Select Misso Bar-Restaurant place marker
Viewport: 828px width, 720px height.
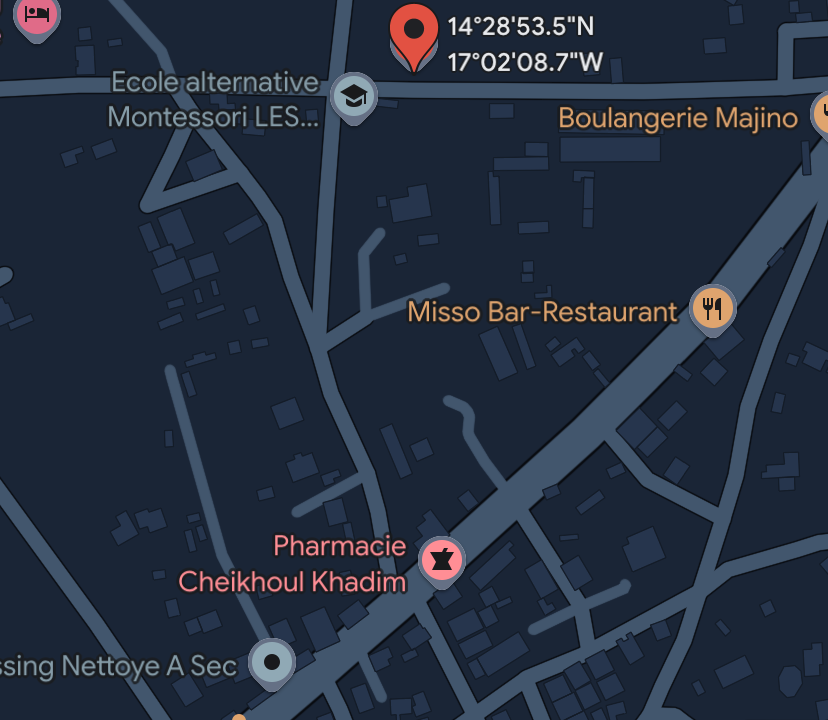click(712, 308)
